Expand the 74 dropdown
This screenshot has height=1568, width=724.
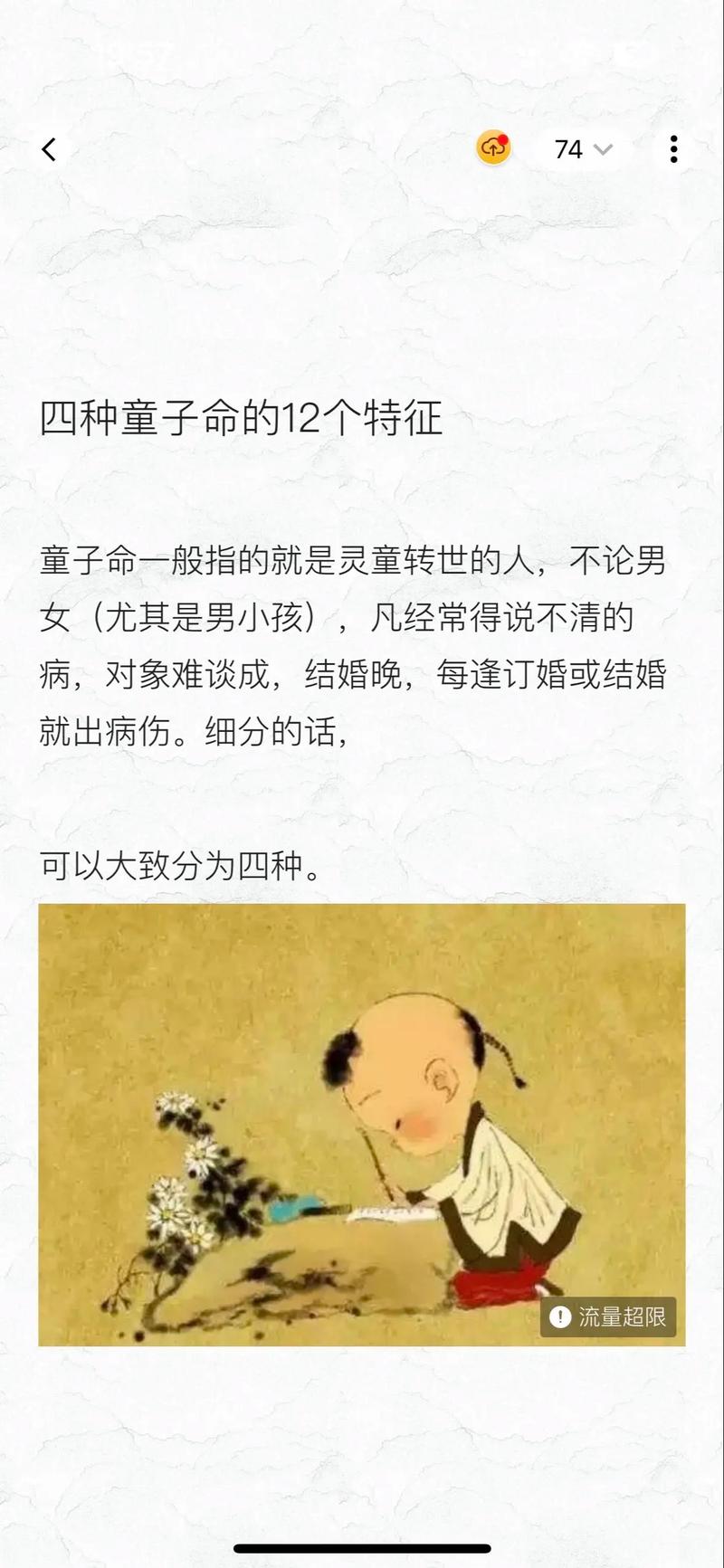pyautogui.click(x=583, y=149)
